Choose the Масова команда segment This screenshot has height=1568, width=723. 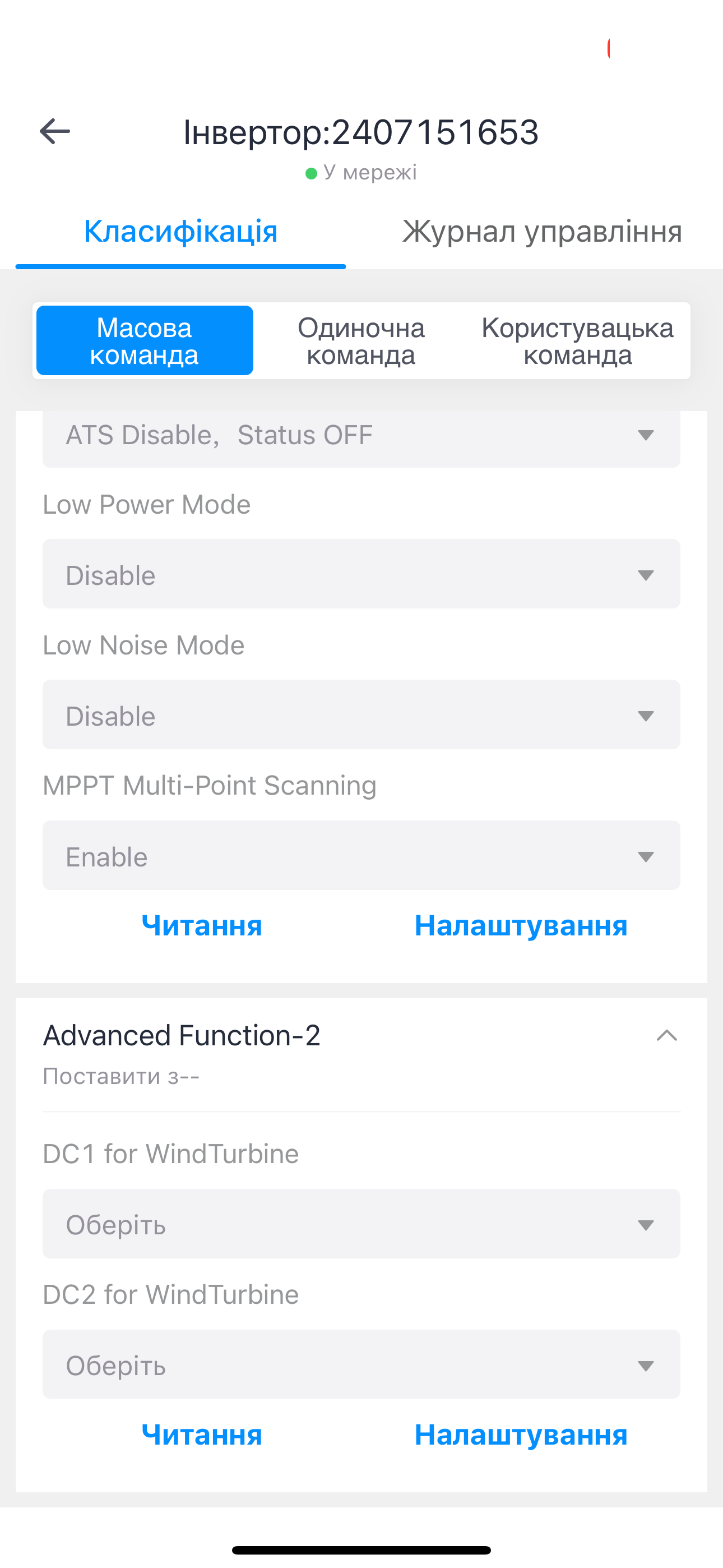(145, 341)
